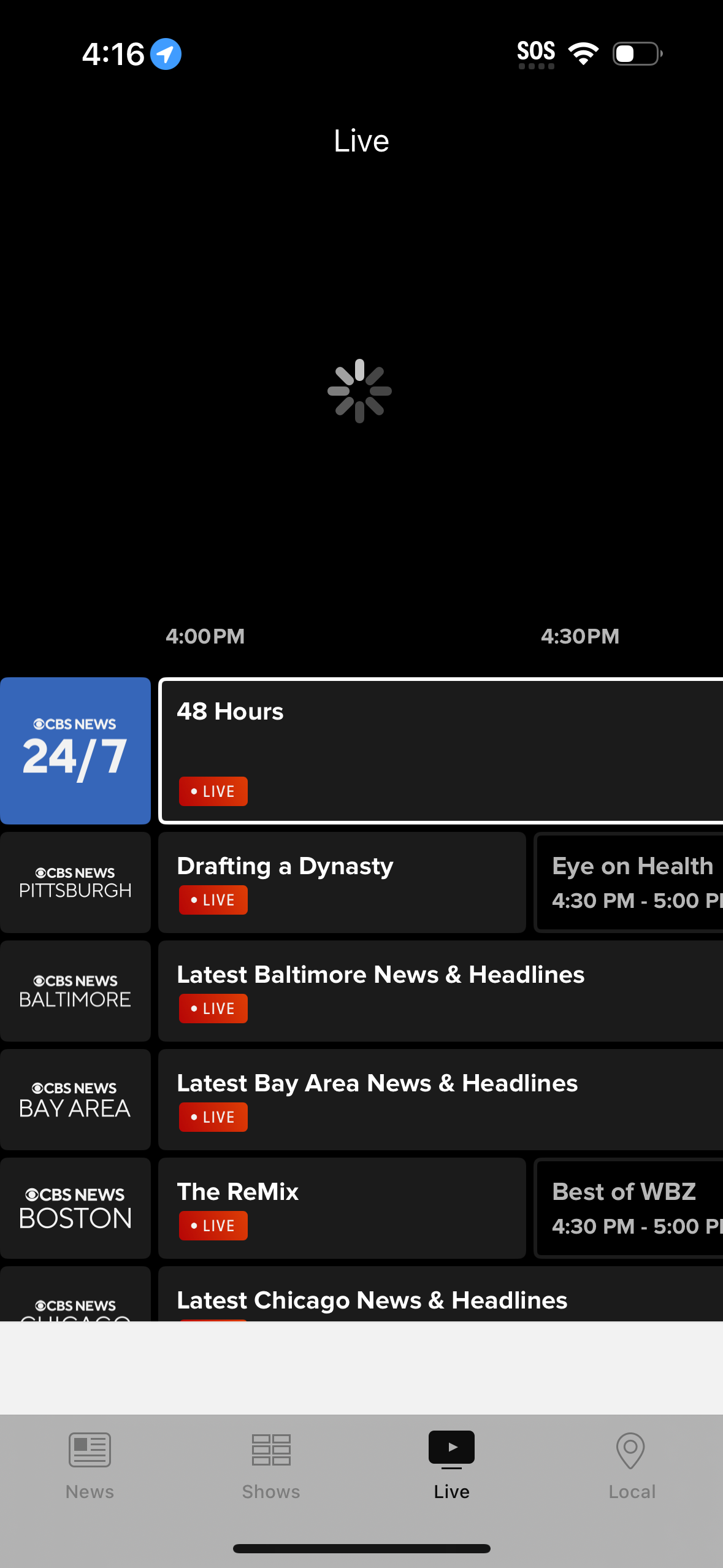Play the 48 Hours live stream

click(440, 750)
